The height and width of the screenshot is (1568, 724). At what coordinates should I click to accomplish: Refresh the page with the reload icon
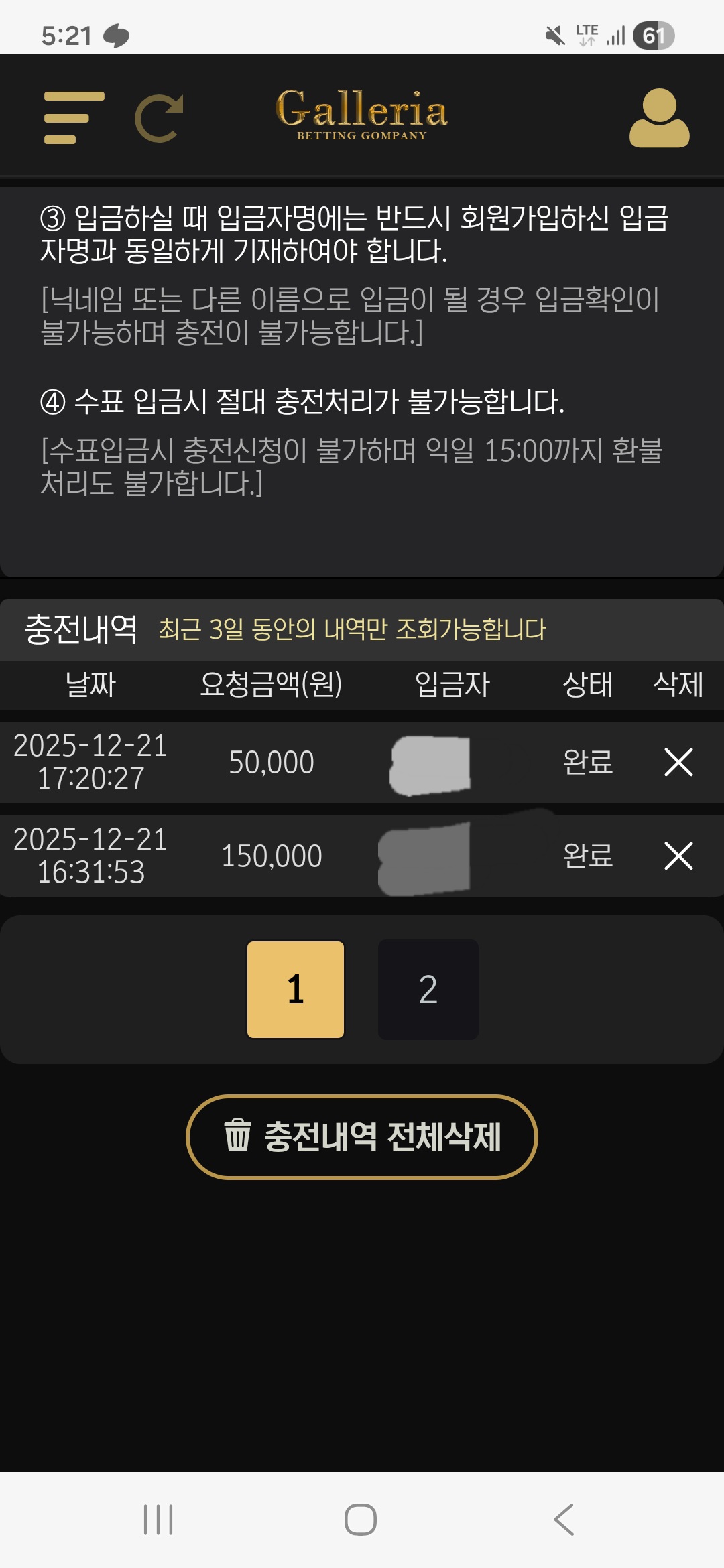click(x=159, y=119)
